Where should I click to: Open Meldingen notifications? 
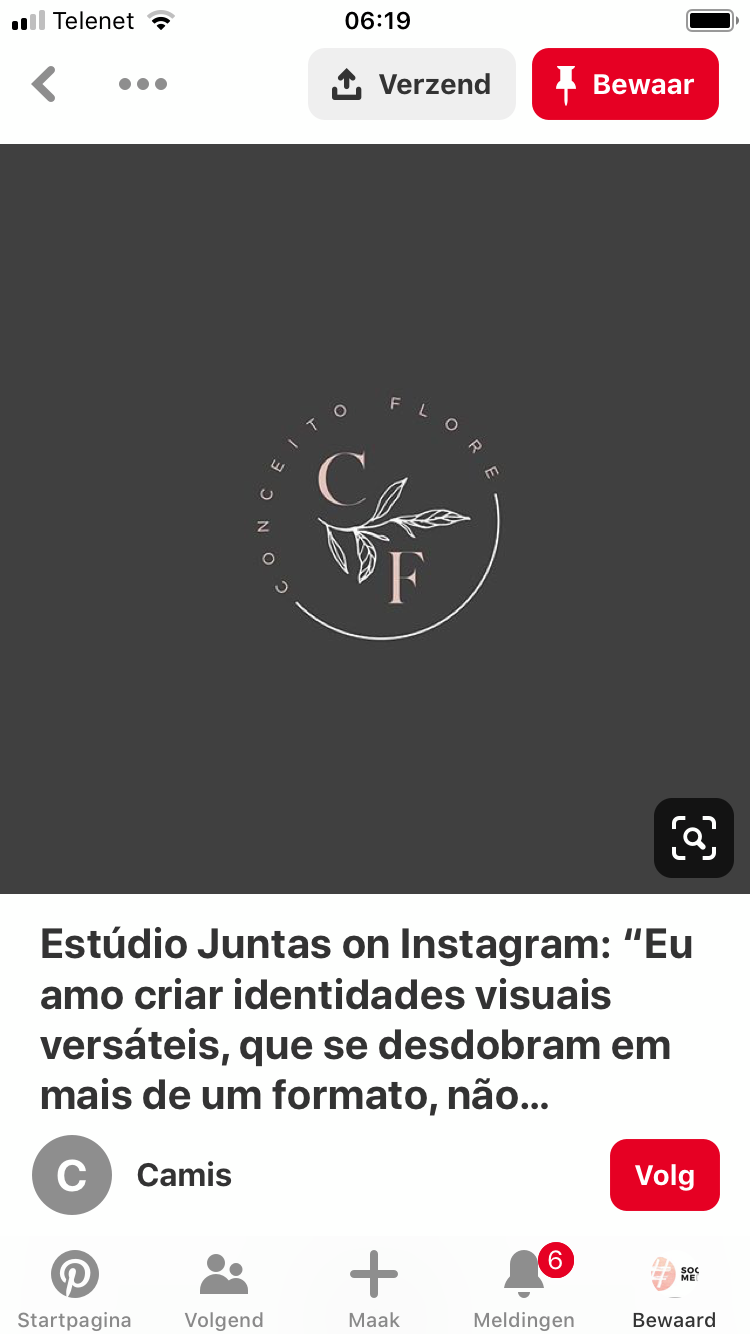524,1288
